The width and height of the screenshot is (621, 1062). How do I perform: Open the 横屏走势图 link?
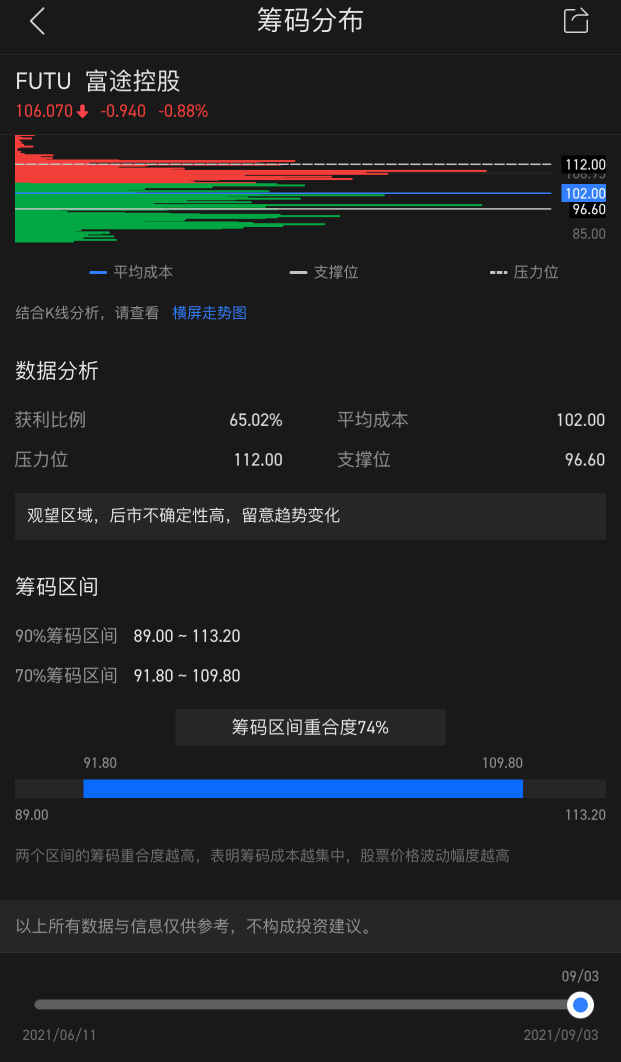209,313
